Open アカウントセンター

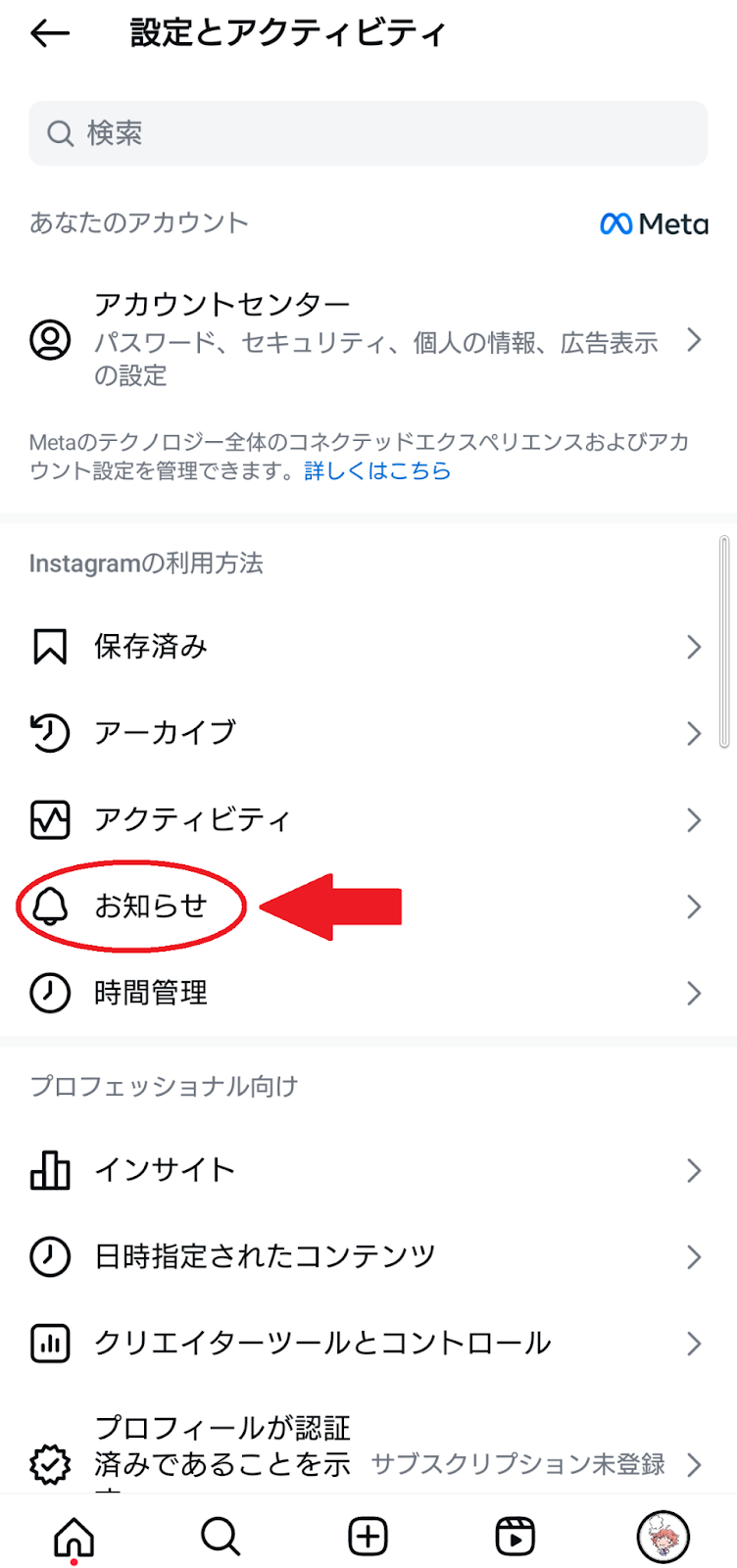(x=368, y=339)
